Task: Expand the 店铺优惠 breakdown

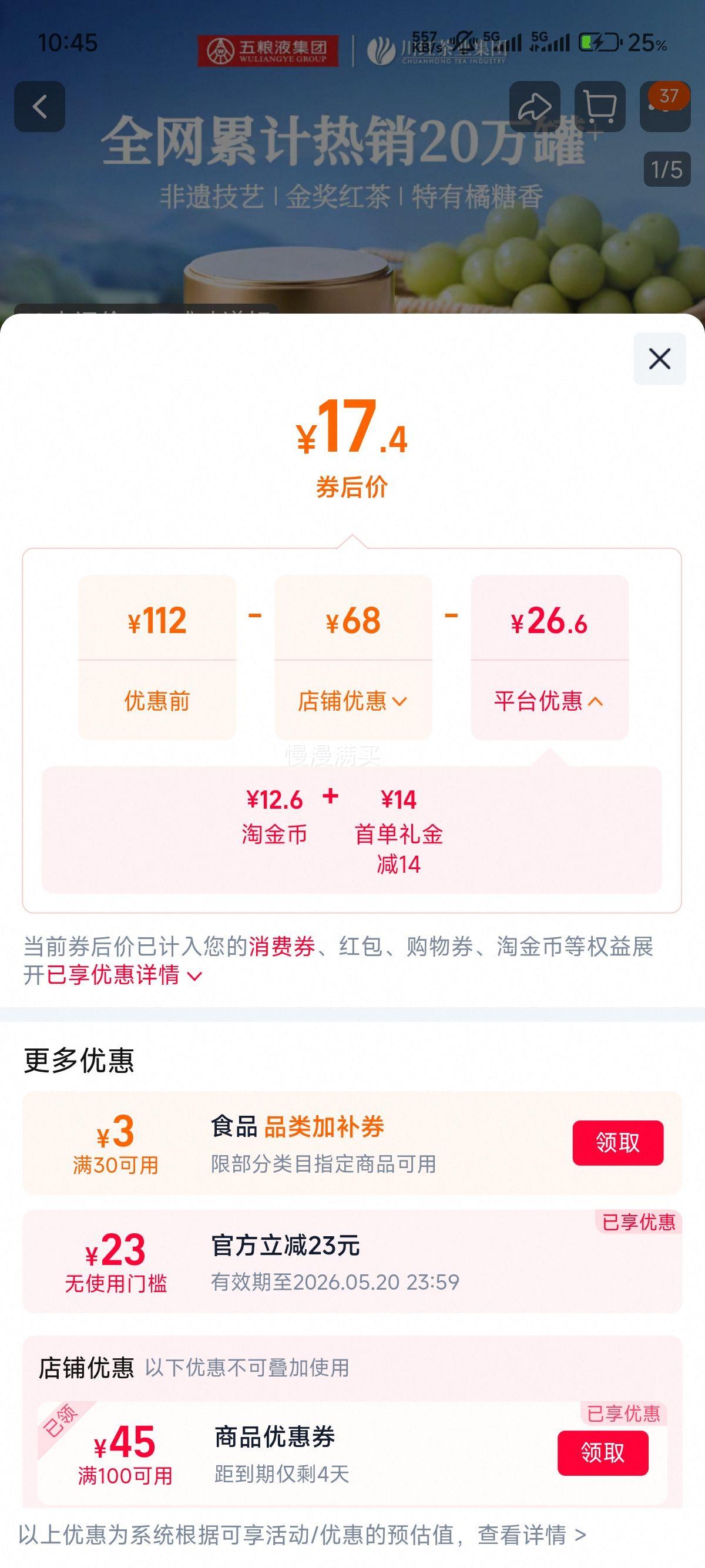Action: 353,701
